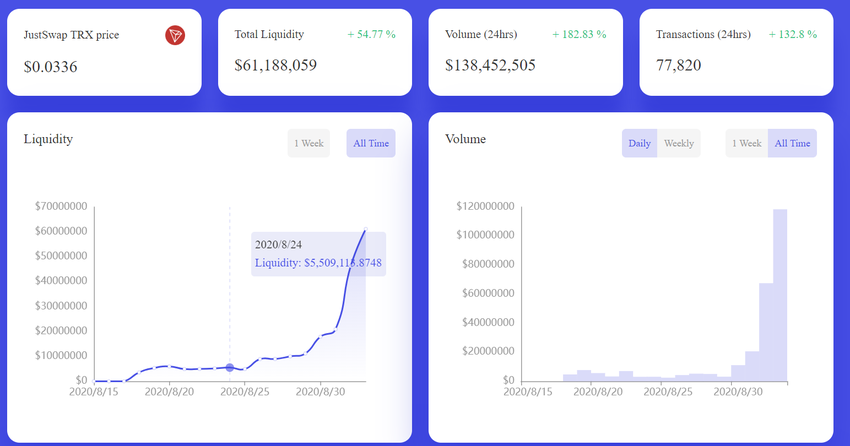Set the Volume chart range to 1 Week
This screenshot has width=850, height=446.
click(x=747, y=144)
